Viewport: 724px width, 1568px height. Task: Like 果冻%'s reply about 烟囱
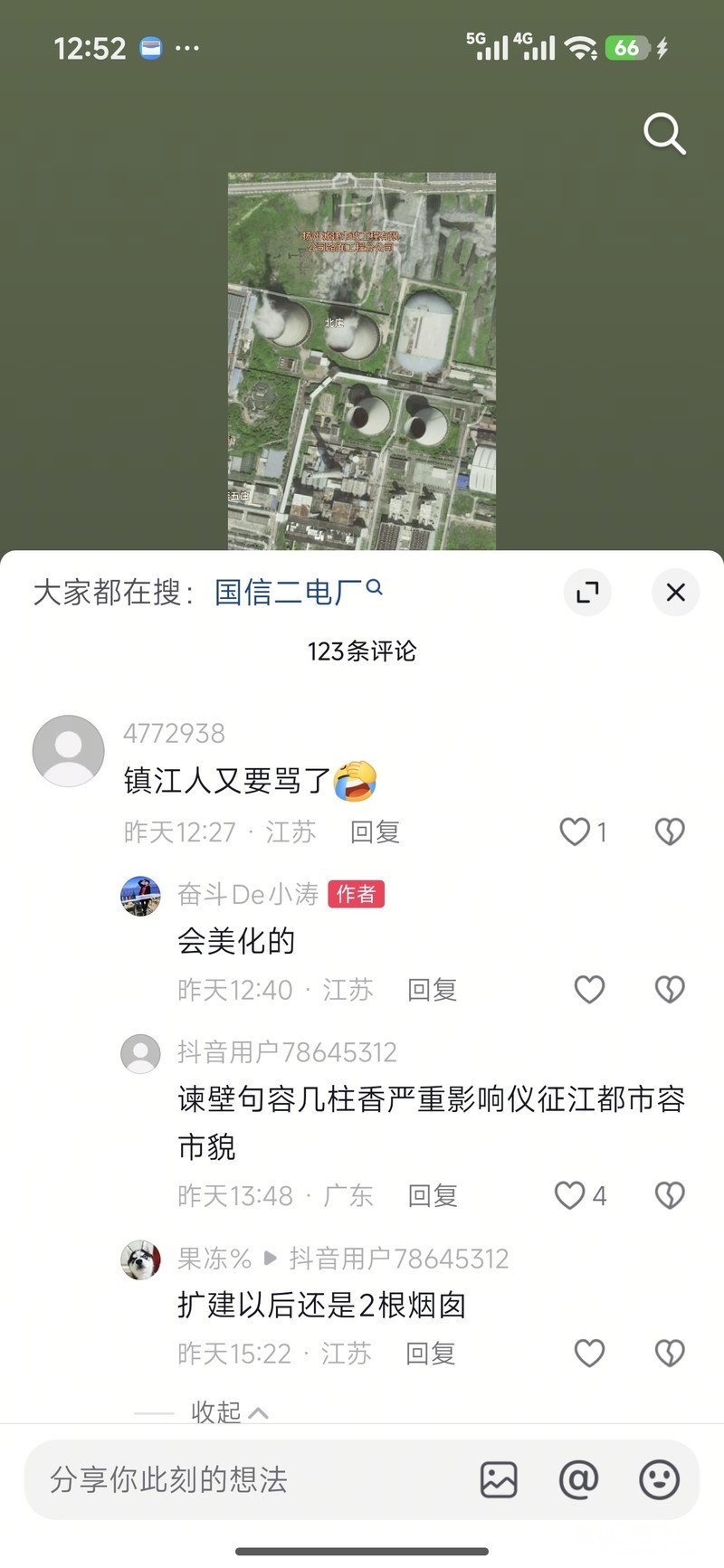[x=589, y=1353]
